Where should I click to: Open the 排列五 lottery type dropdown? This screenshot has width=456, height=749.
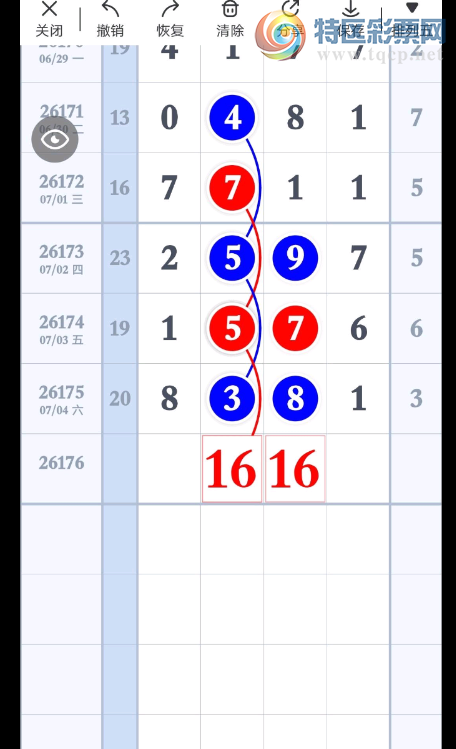click(x=412, y=20)
